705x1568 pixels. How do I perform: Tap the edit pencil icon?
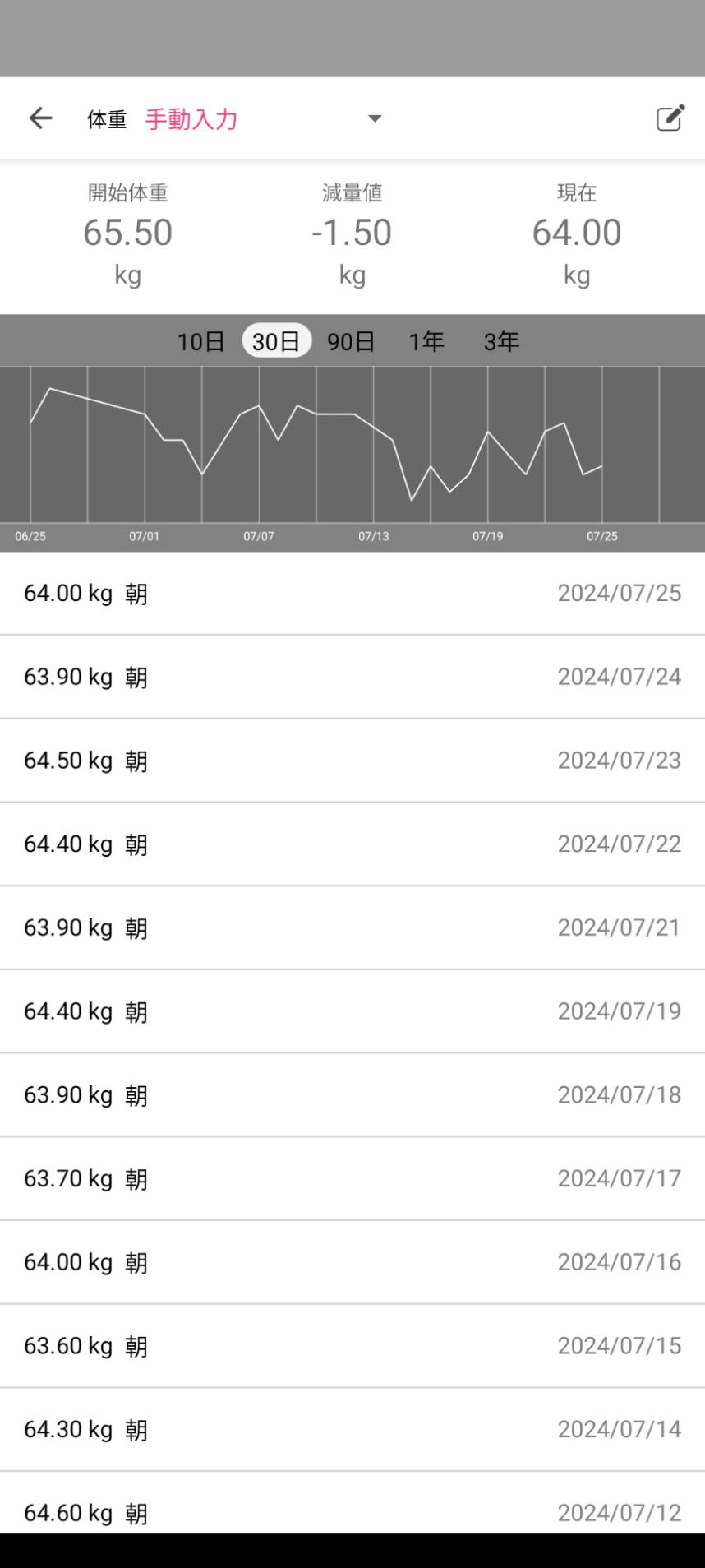pyautogui.click(x=670, y=118)
